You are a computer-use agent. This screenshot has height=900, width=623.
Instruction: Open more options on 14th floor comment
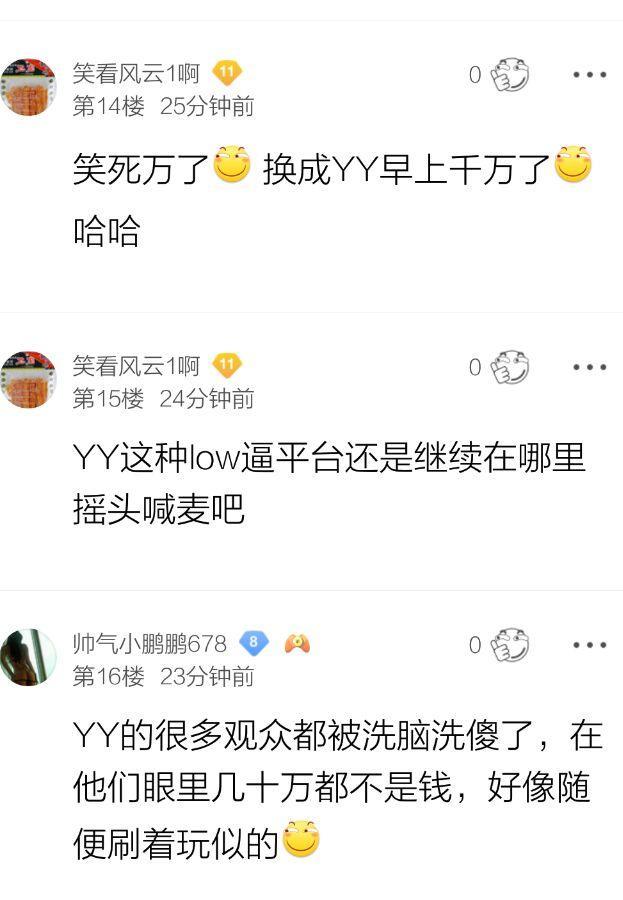(589, 75)
